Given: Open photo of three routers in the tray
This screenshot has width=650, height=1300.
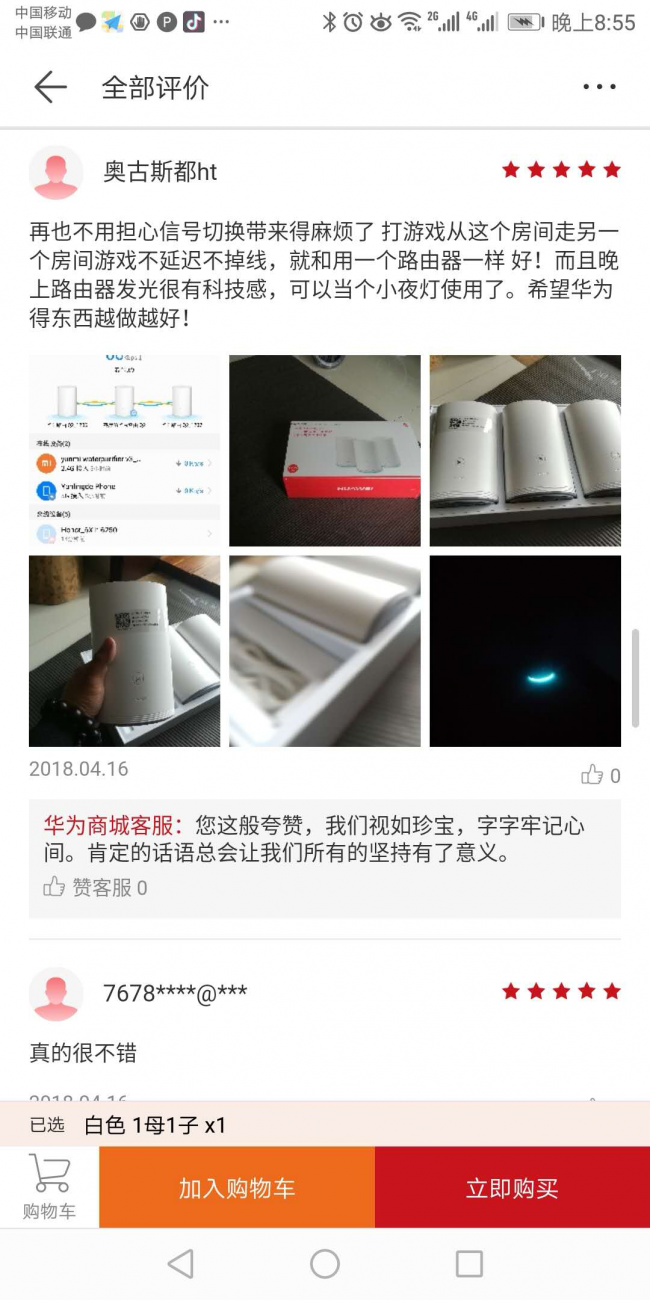Looking at the screenshot, I should [525, 450].
